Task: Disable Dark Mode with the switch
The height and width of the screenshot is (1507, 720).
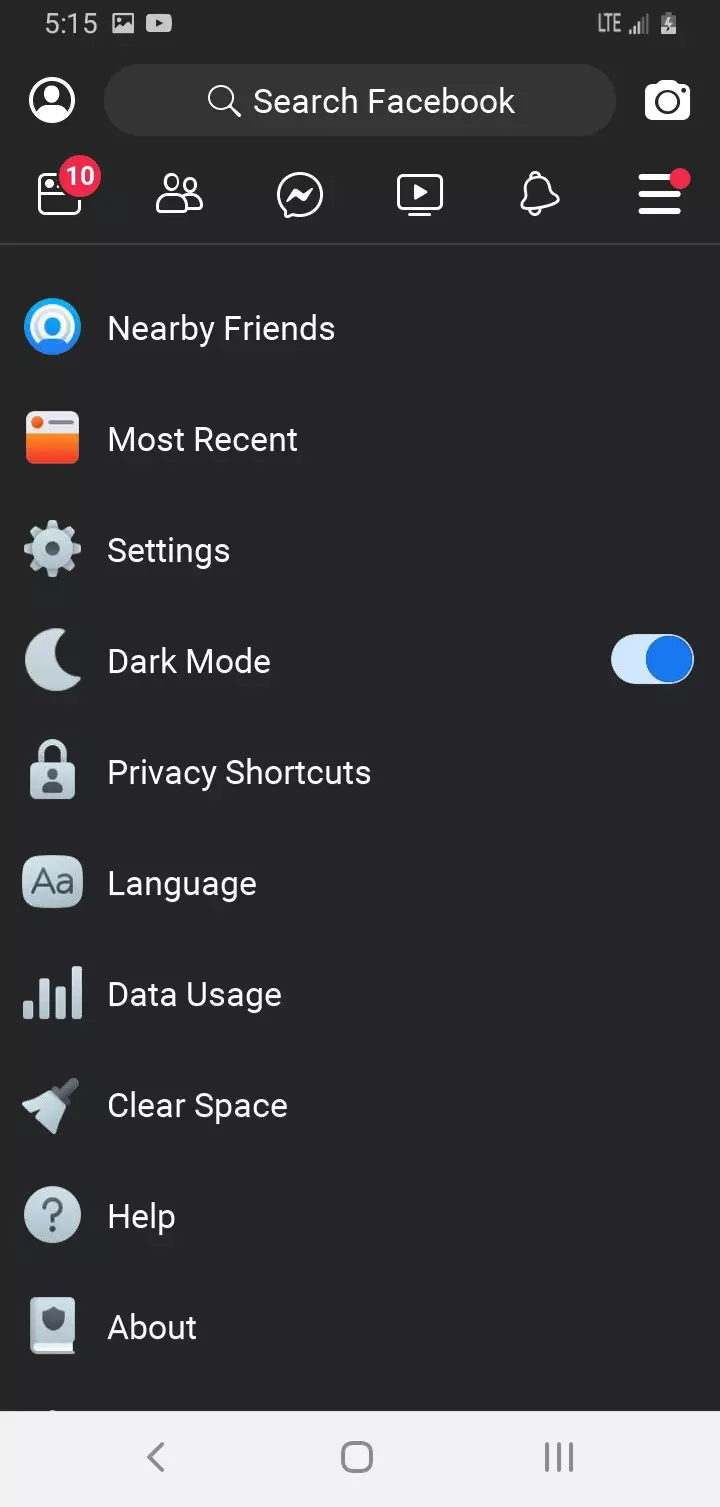Action: point(652,659)
